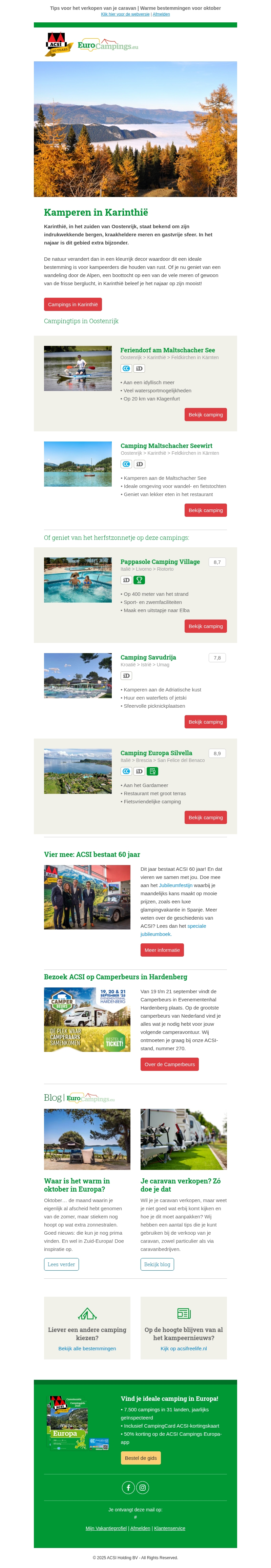Image resolution: width=271 pixels, height=1568 pixels.
Task: Open the Jubileumfestijn link
Action: (x=175, y=885)
